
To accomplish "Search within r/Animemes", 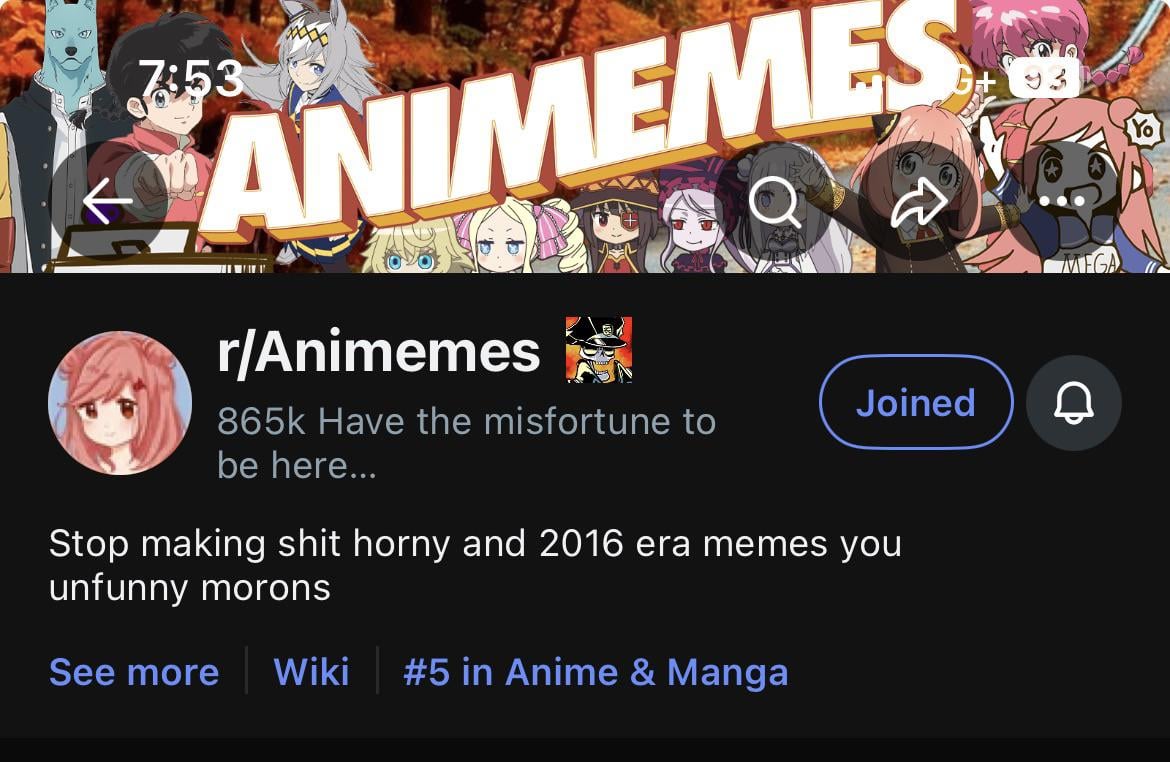I will point(775,203).
